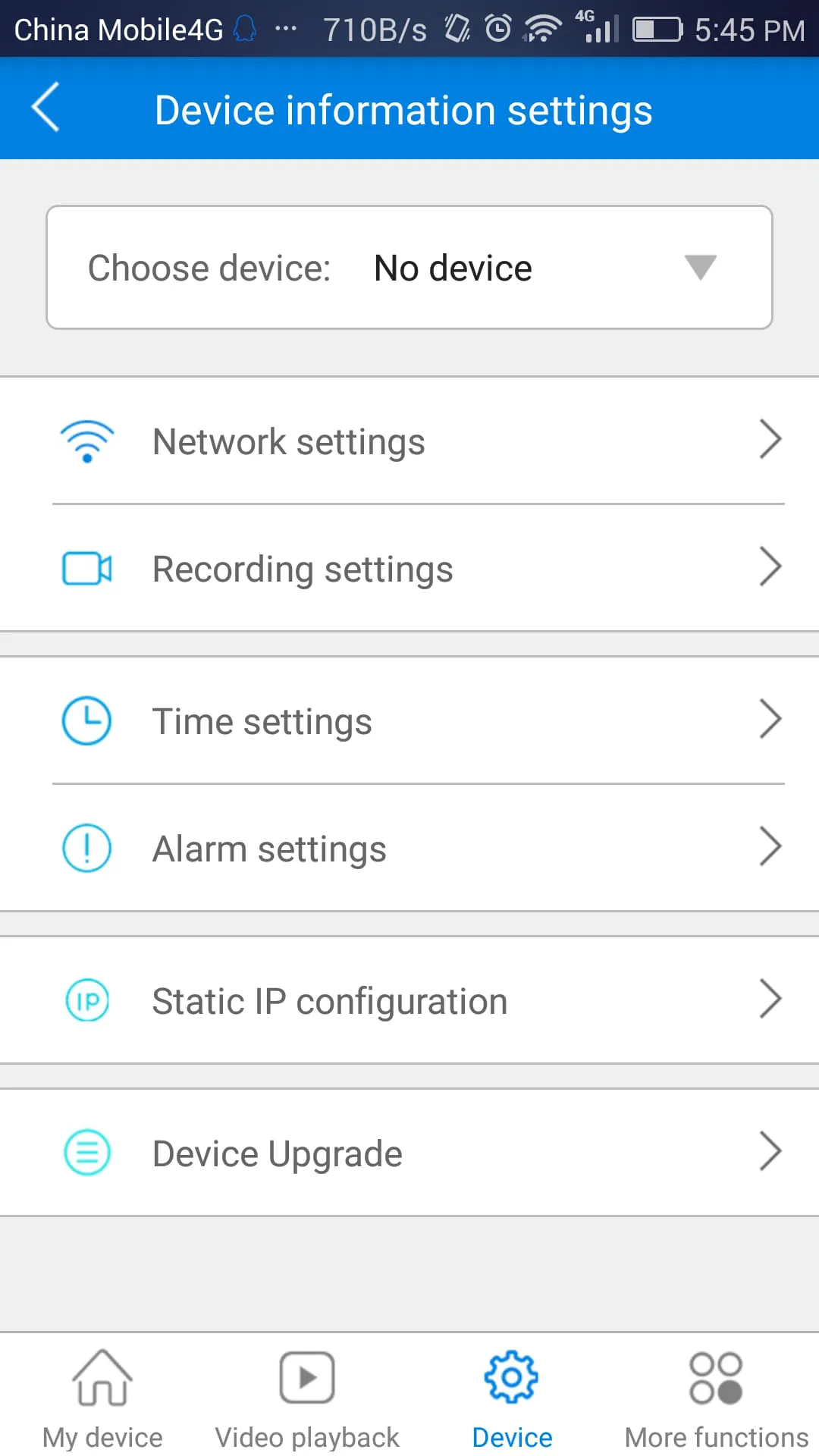Open Static IP configuration
819x1456 pixels.
click(x=409, y=1000)
